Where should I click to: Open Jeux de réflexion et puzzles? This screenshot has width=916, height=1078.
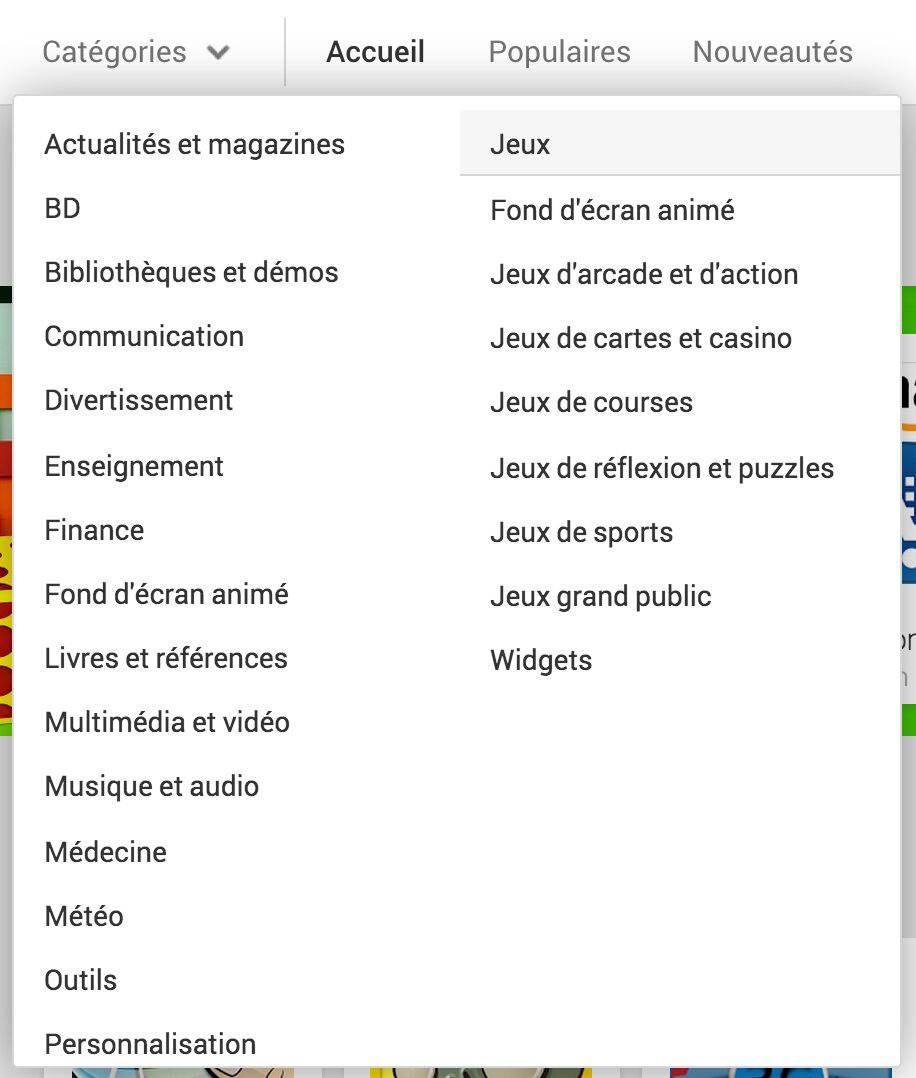click(x=661, y=468)
